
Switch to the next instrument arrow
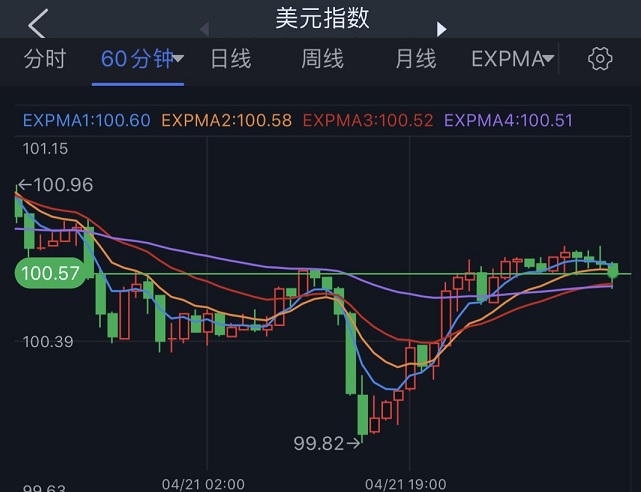point(441,29)
